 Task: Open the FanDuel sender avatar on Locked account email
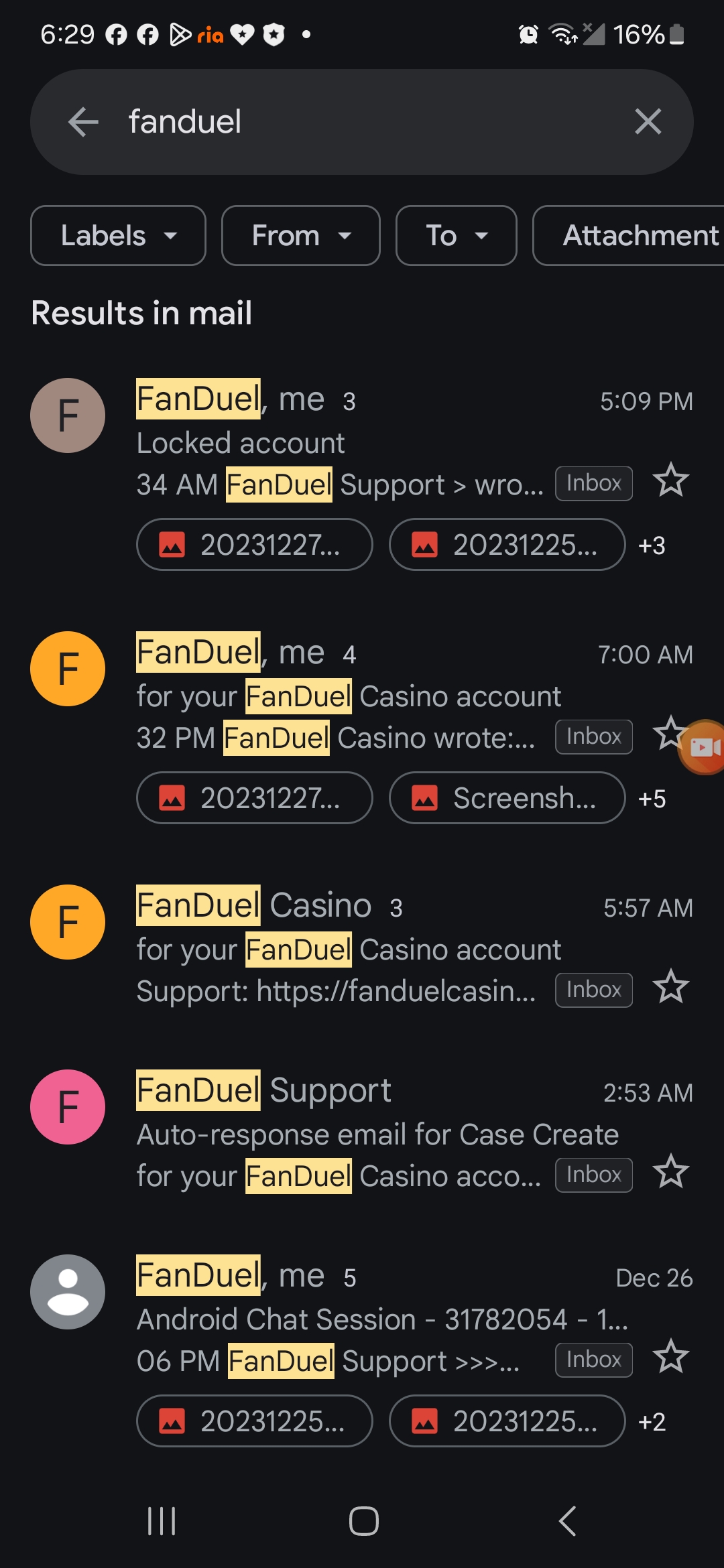point(67,415)
